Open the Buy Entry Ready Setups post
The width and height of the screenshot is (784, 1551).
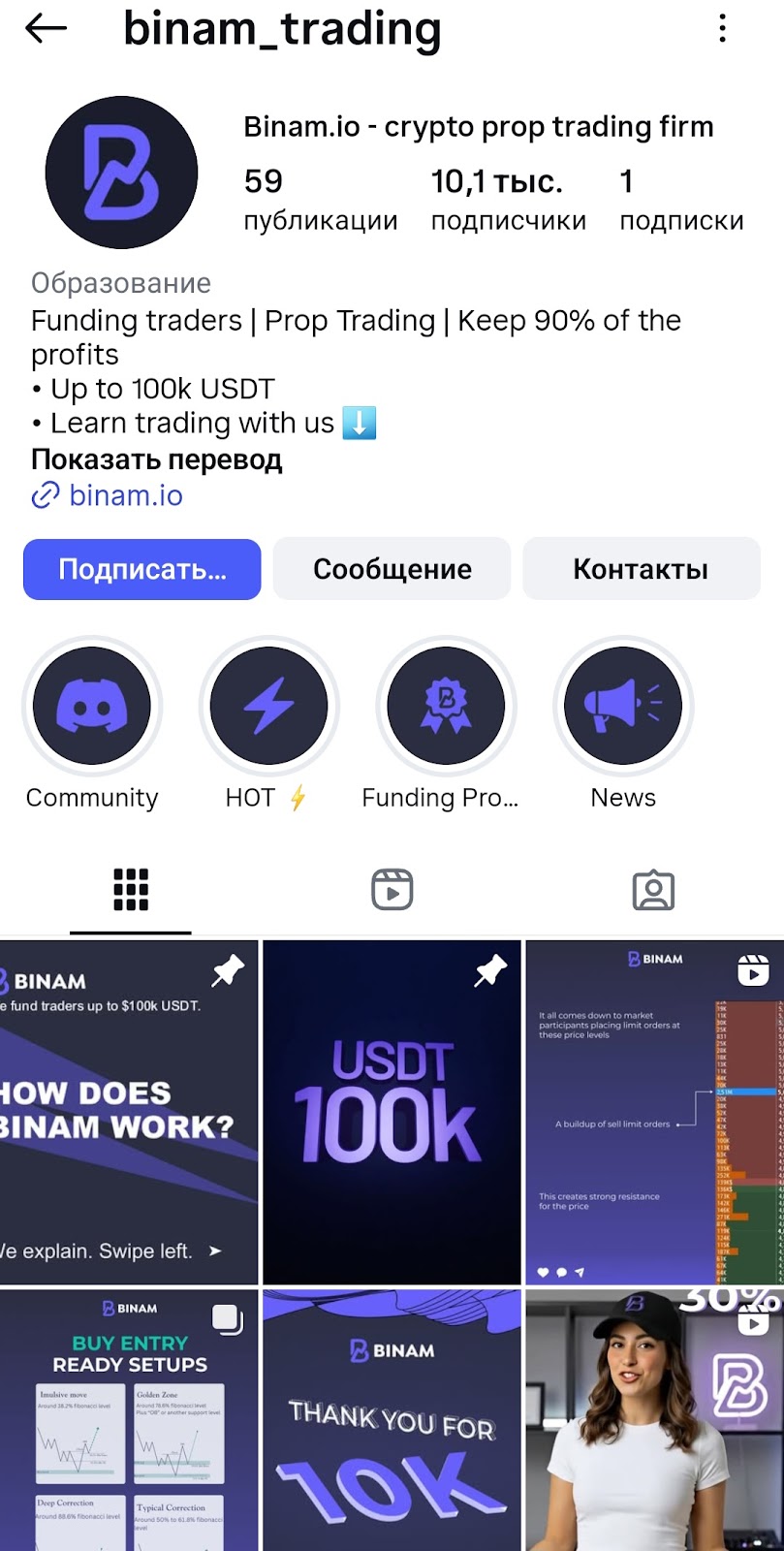tap(128, 1420)
